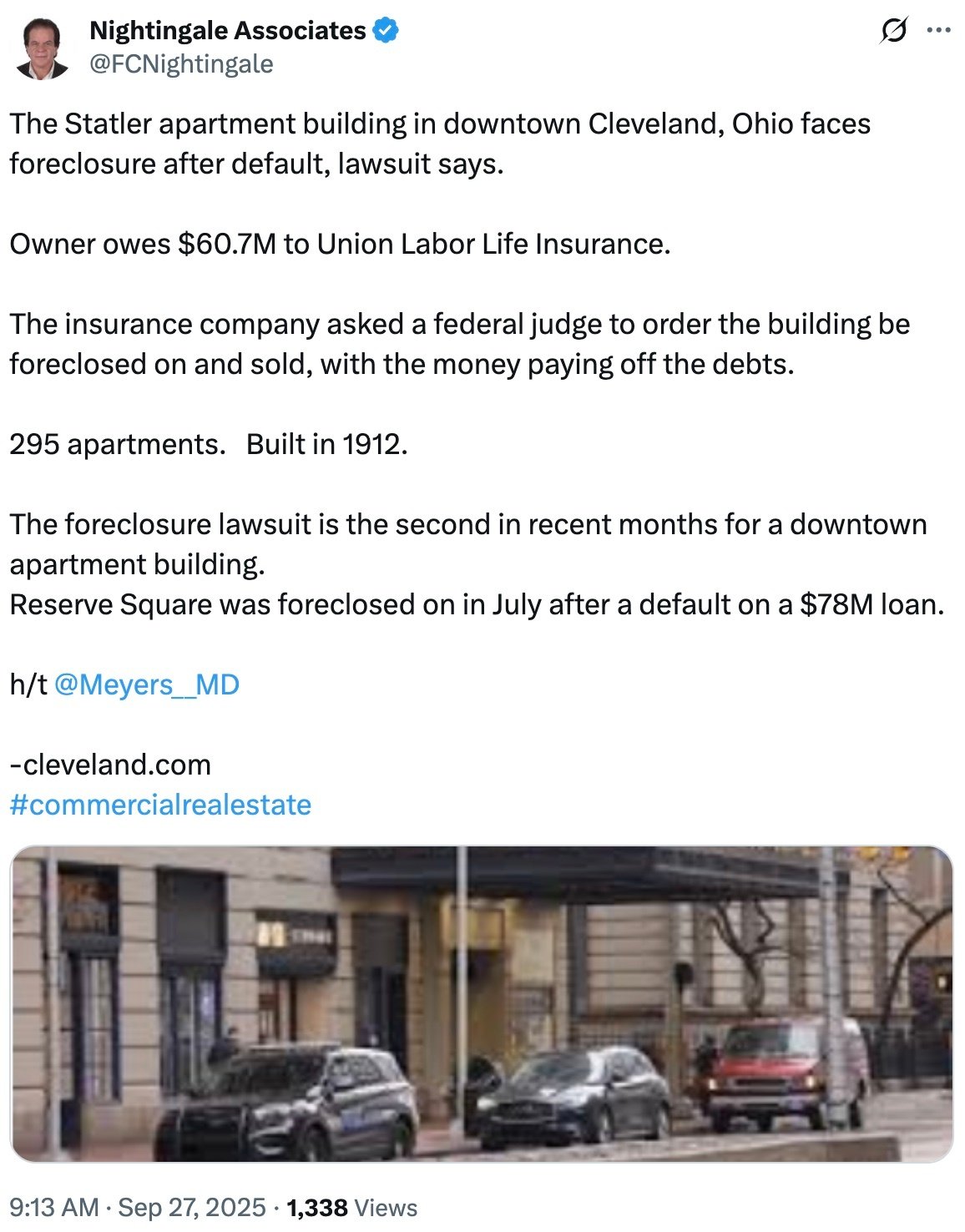Open the #commercialrealestate hashtag

click(x=160, y=805)
